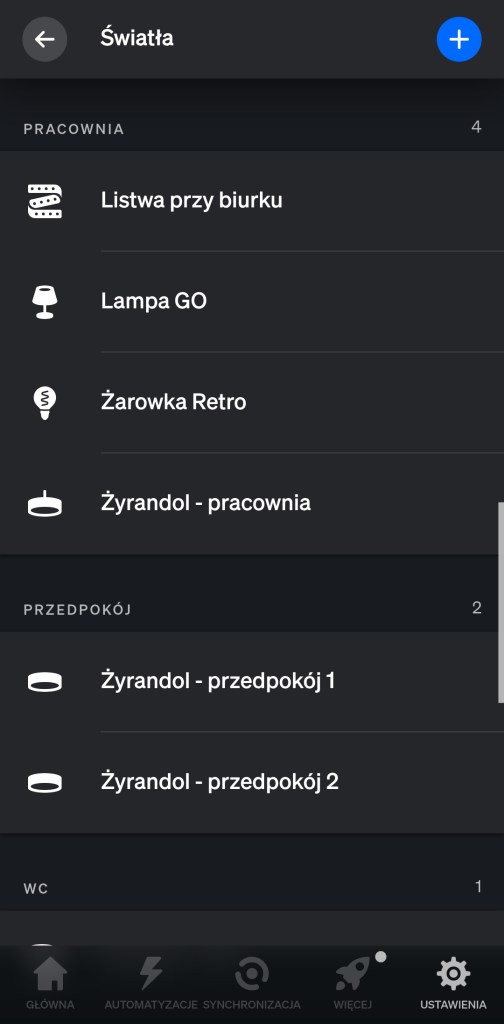Go back using the arrow button
Viewport: 504px width, 1024px height.
click(44, 39)
